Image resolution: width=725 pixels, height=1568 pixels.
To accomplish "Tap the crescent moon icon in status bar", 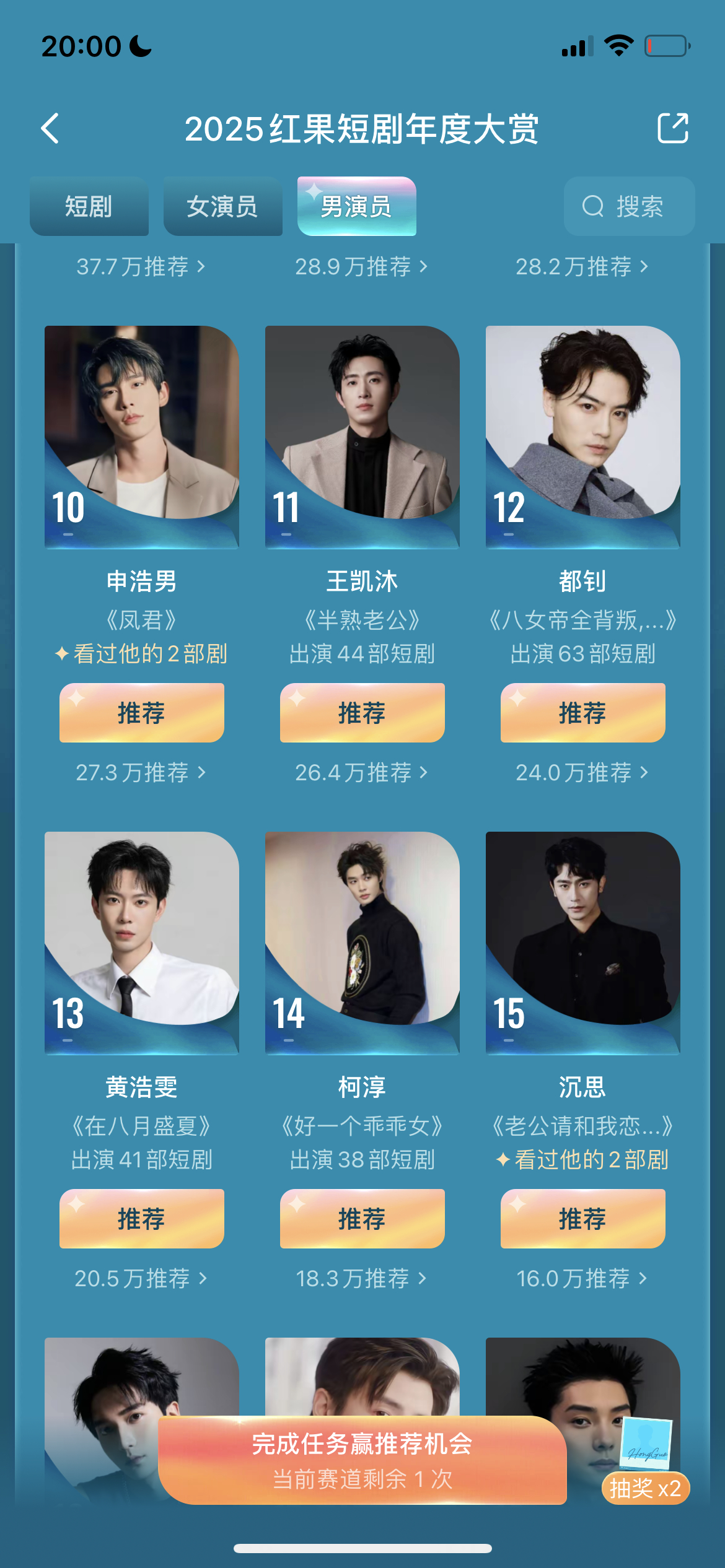I will click(x=138, y=45).
